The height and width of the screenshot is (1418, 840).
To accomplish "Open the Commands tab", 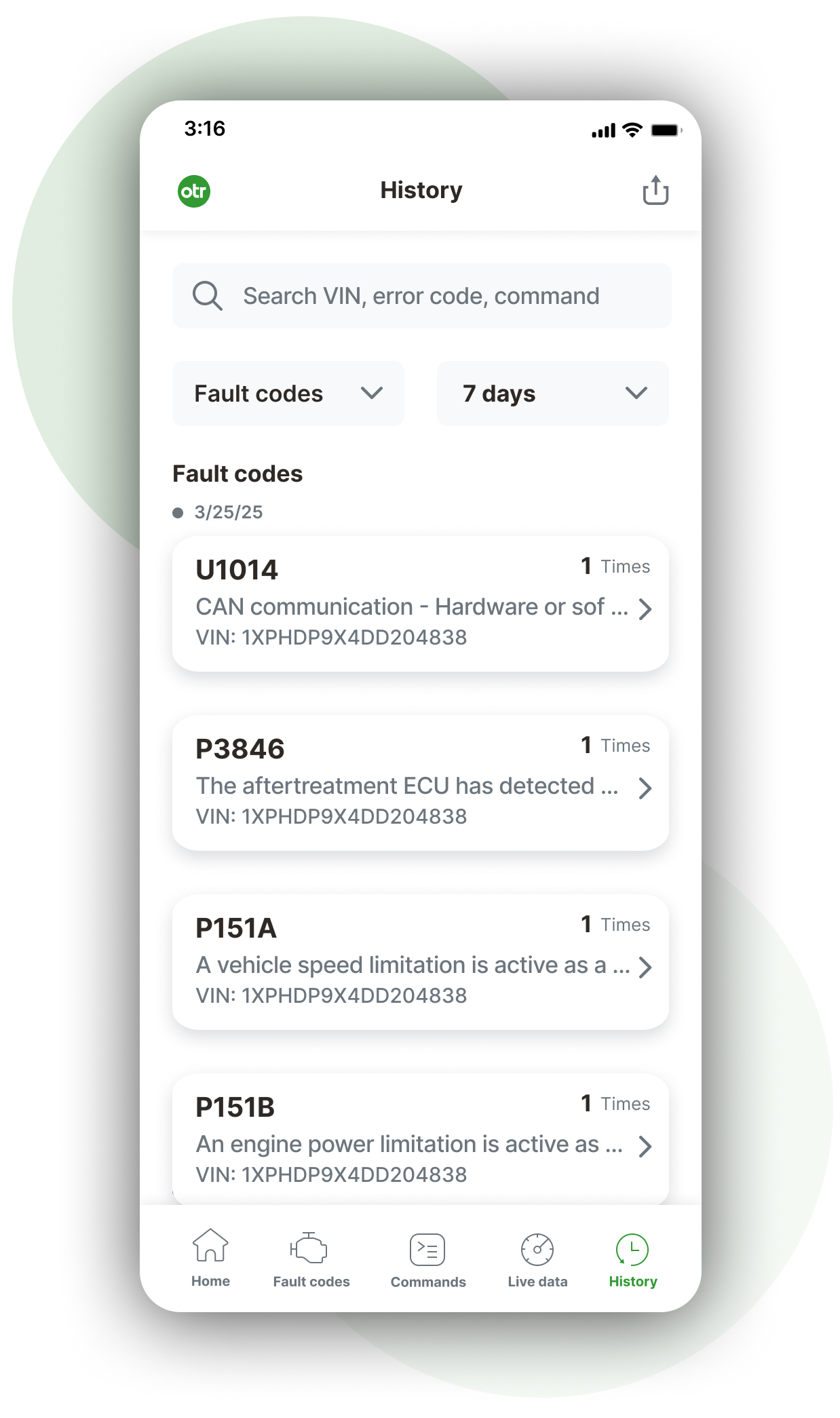I will point(427,1259).
